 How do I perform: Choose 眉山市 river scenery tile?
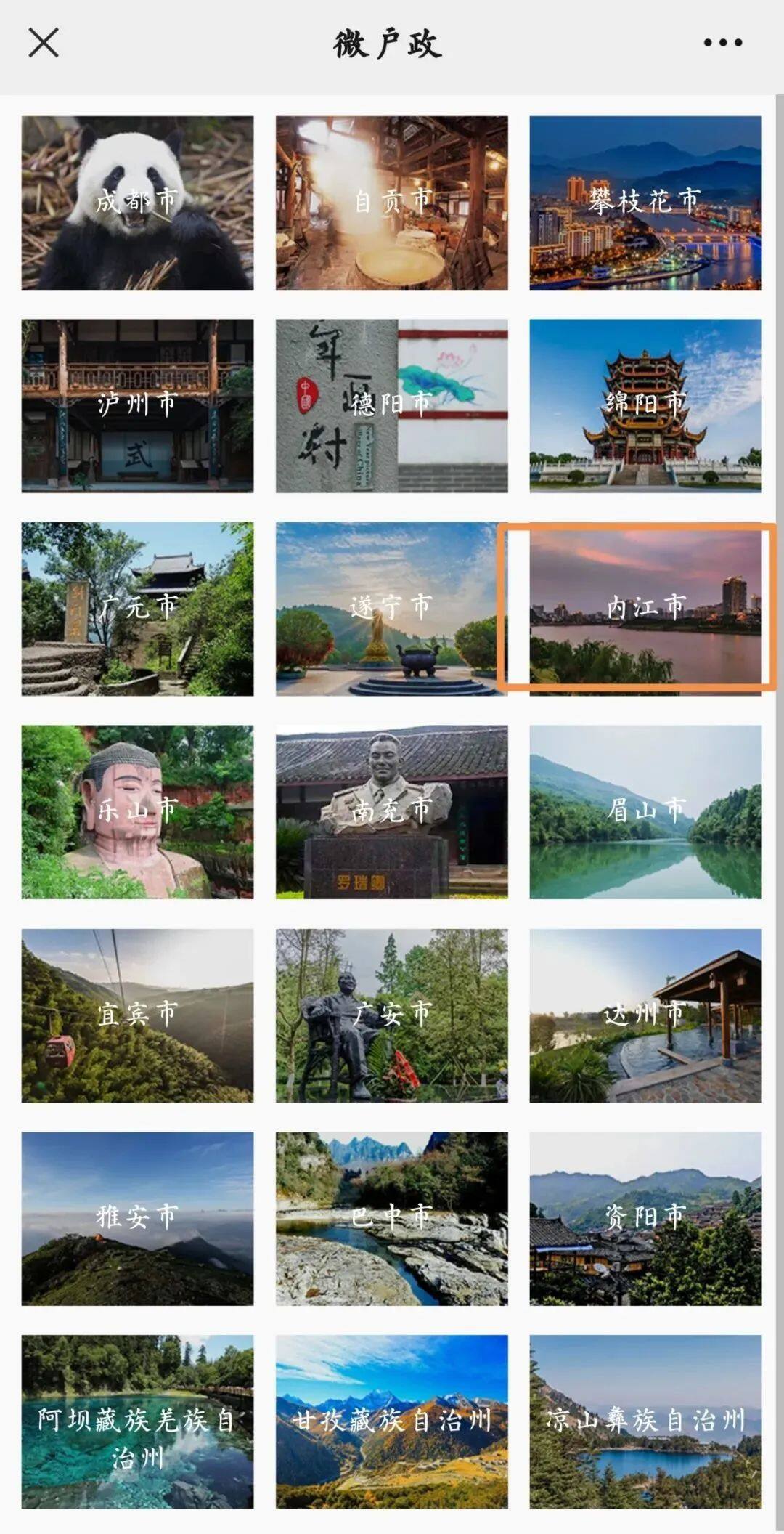tap(645, 812)
